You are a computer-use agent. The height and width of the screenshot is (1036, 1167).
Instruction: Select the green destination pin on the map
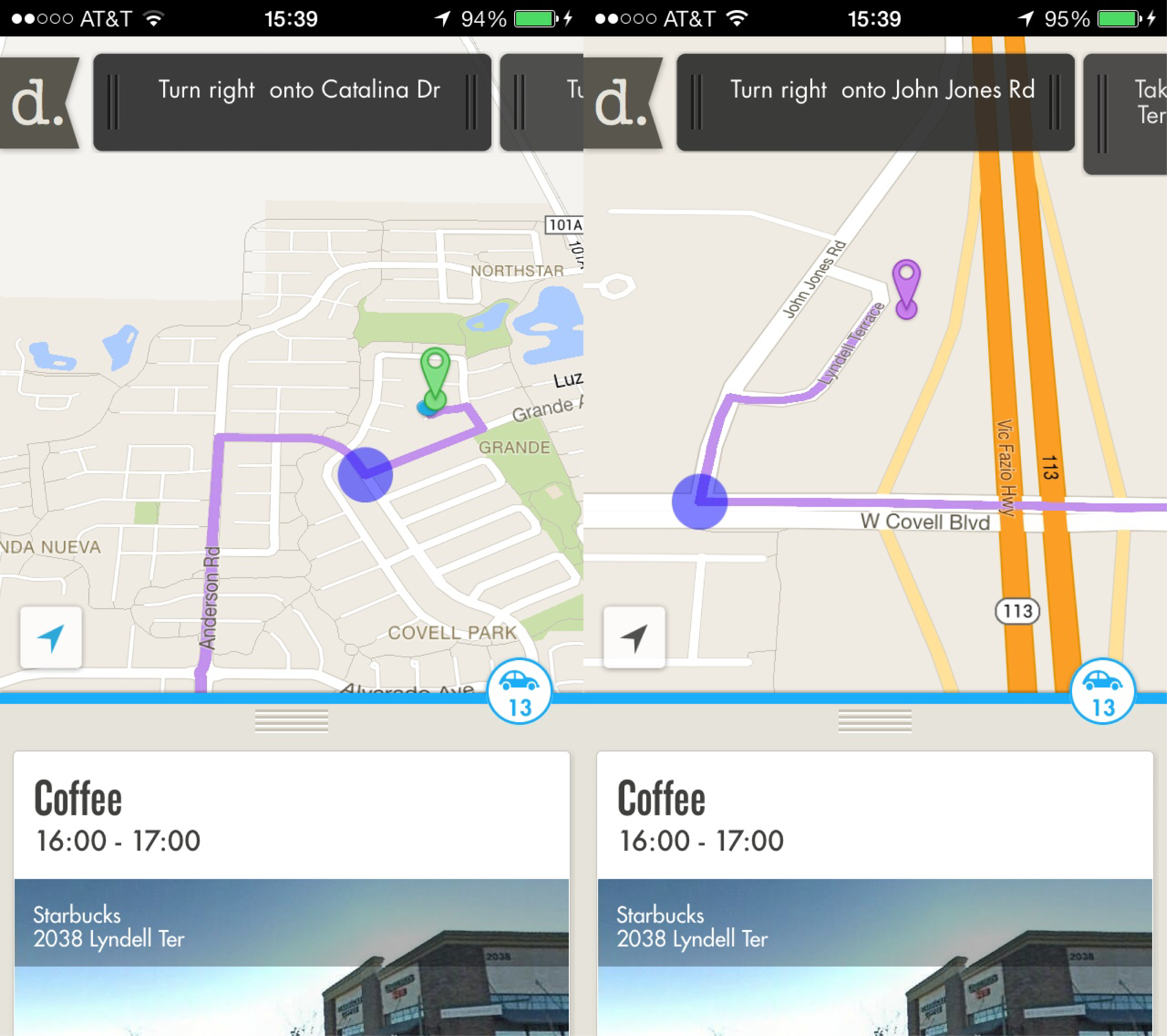(x=435, y=378)
